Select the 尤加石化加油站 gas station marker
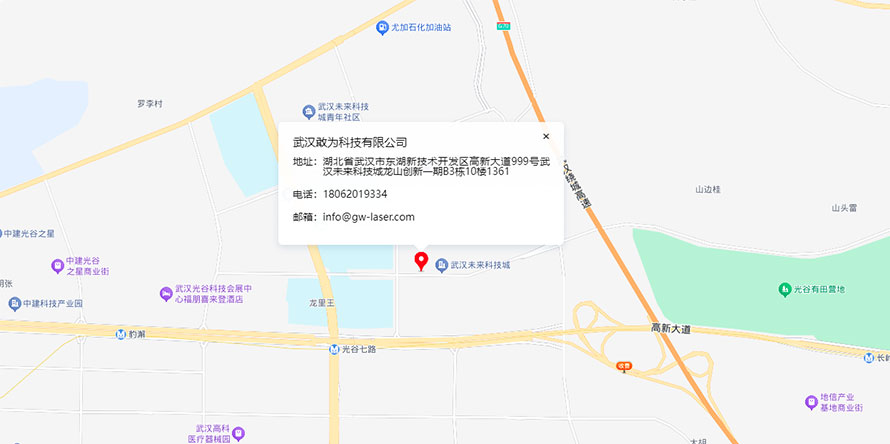Viewport: 890px width, 444px height. click(382, 27)
